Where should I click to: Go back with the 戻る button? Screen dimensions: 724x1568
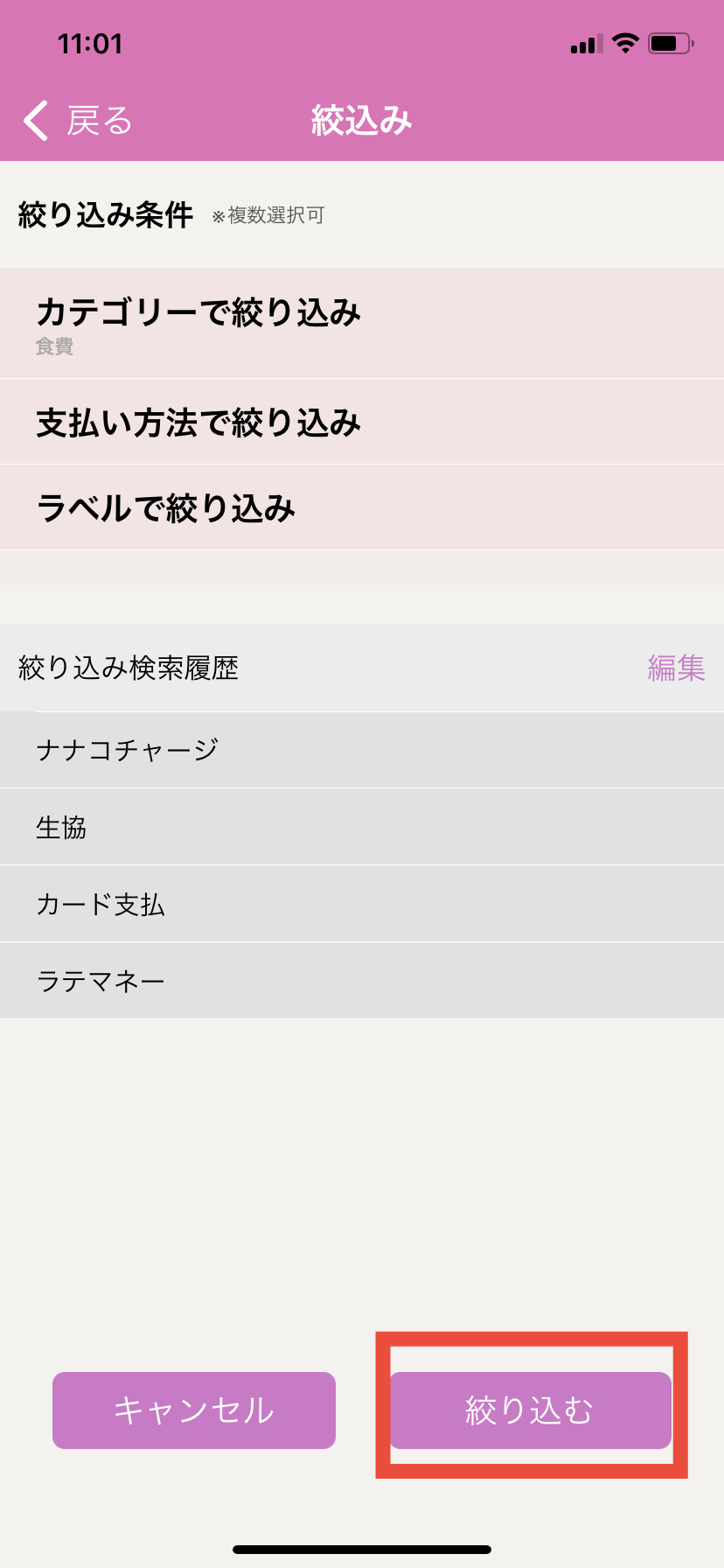click(x=79, y=121)
